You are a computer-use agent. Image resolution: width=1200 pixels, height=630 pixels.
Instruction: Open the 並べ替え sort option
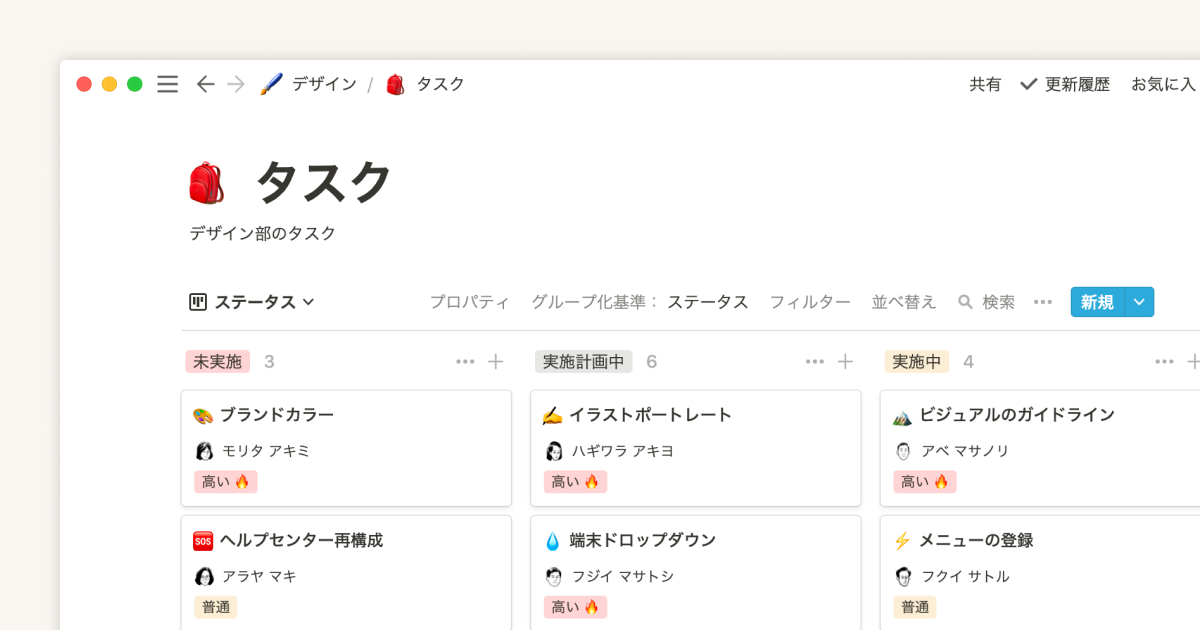[904, 302]
